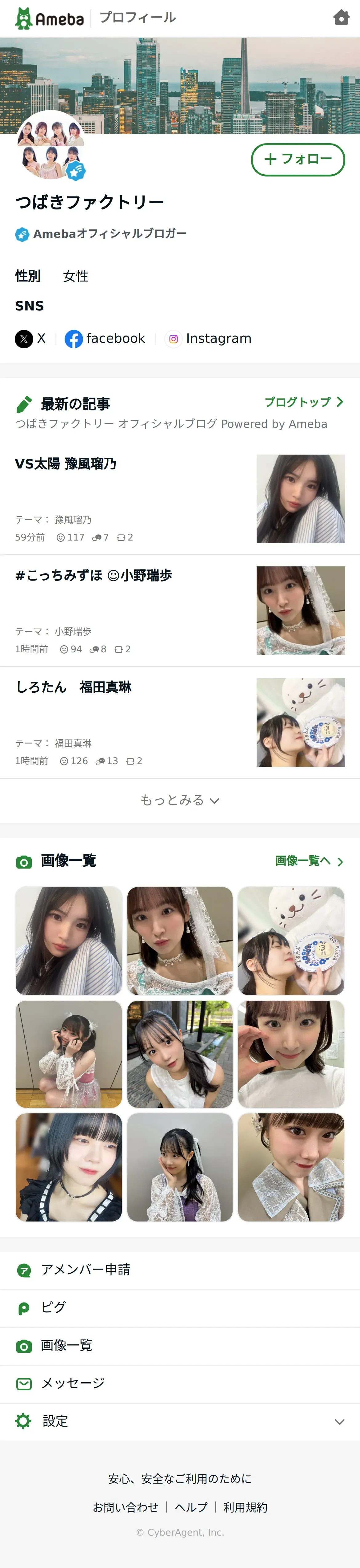Screen dimensions: 360x1568
Task: Open the post #こっちみずほ 小野瑞歩
Action: pos(94,575)
